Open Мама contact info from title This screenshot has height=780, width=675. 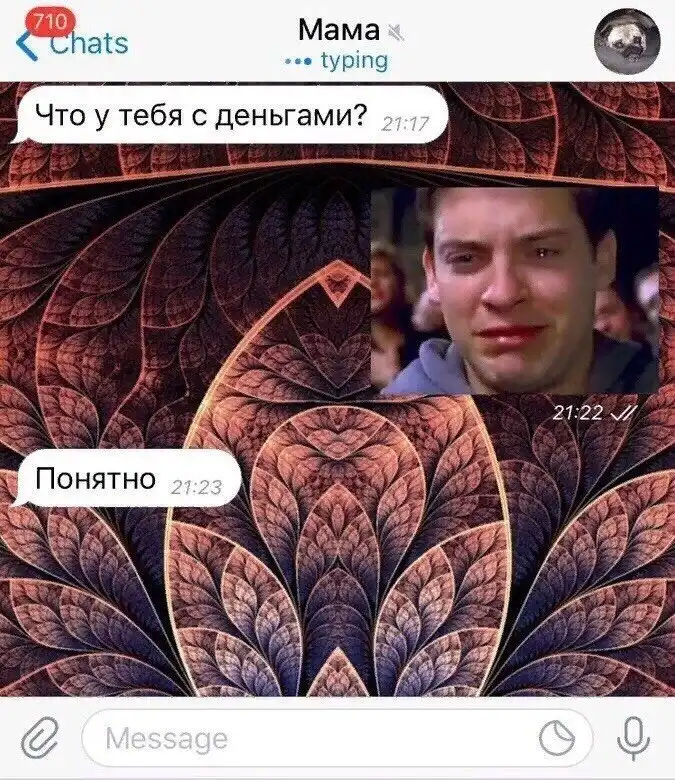click(x=340, y=31)
